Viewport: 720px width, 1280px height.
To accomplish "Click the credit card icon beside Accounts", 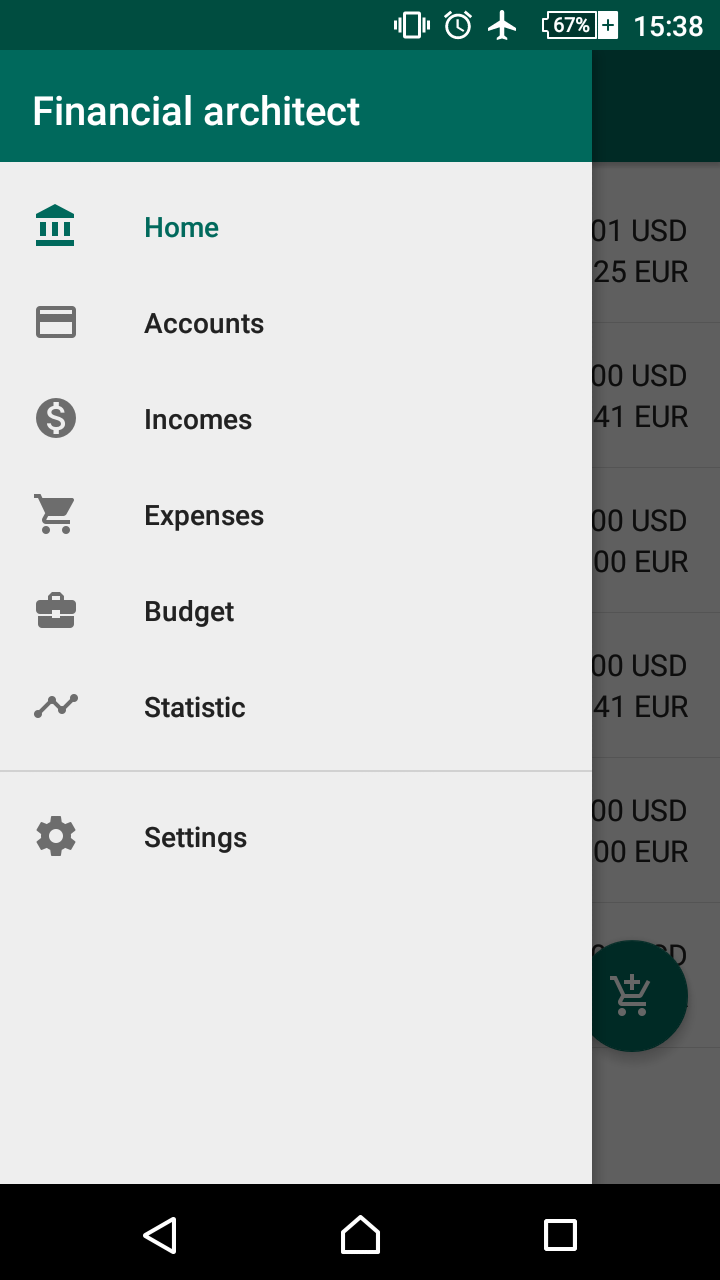I will (55, 322).
